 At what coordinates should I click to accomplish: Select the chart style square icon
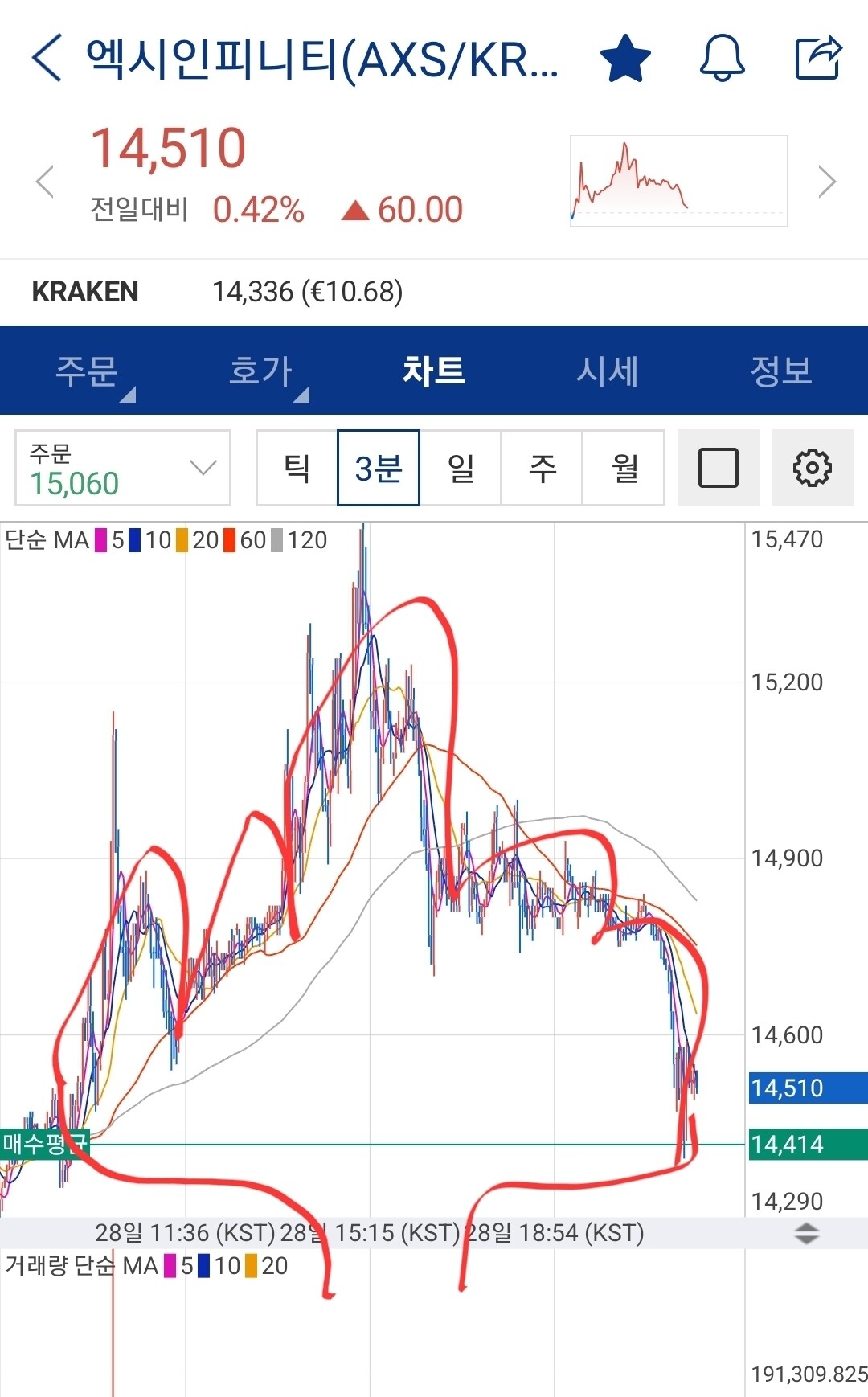pyautogui.click(x=718, y=468)
